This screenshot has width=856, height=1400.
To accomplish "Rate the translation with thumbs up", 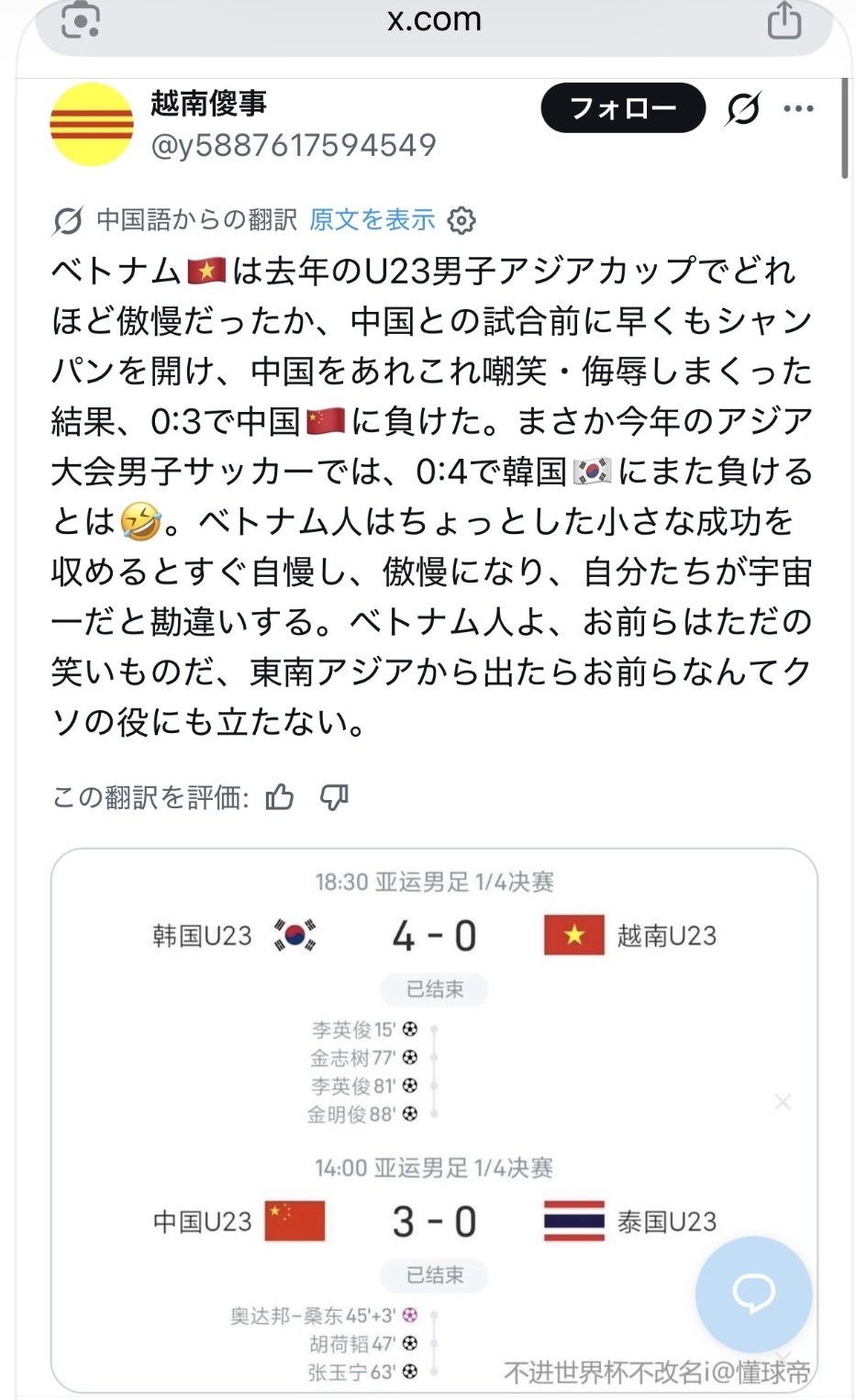I will [280, 797].
